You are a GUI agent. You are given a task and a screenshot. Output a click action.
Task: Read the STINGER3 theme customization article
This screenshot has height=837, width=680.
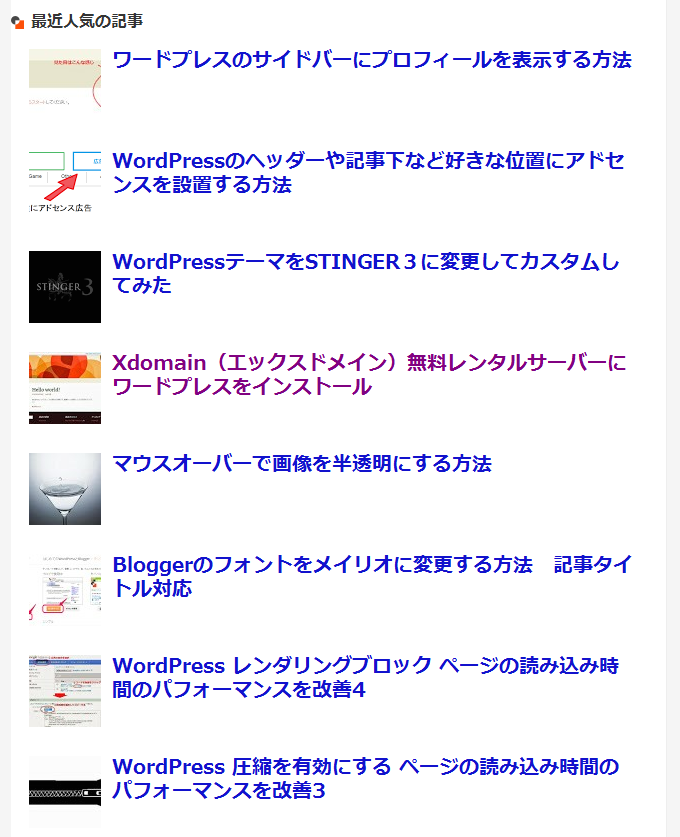point(366,273)
